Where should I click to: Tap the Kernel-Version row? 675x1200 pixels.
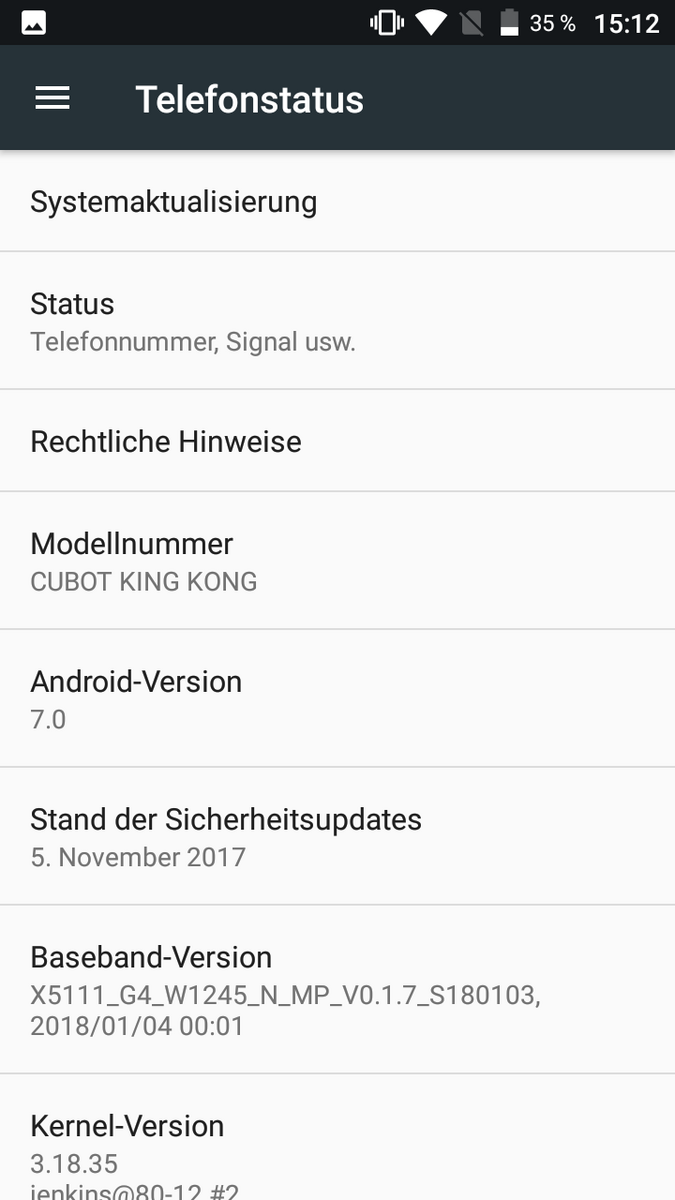tap(337, 1143)
